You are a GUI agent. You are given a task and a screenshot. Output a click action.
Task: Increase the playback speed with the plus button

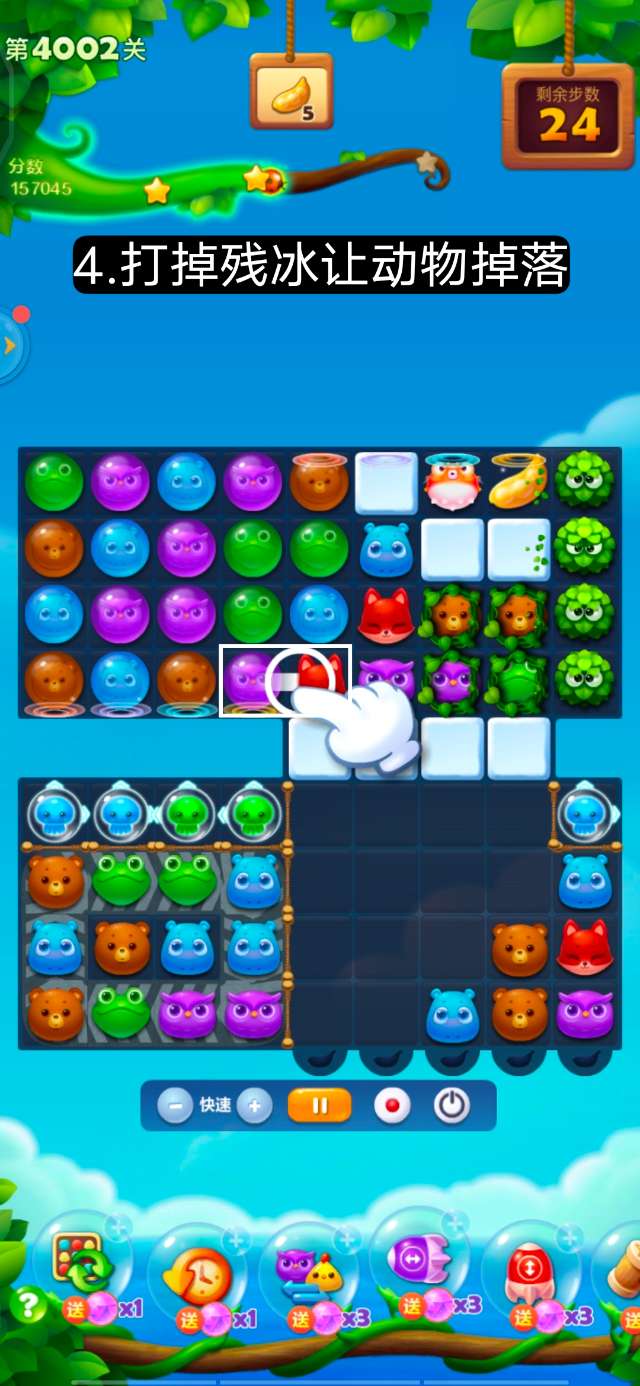point(255,1106)
